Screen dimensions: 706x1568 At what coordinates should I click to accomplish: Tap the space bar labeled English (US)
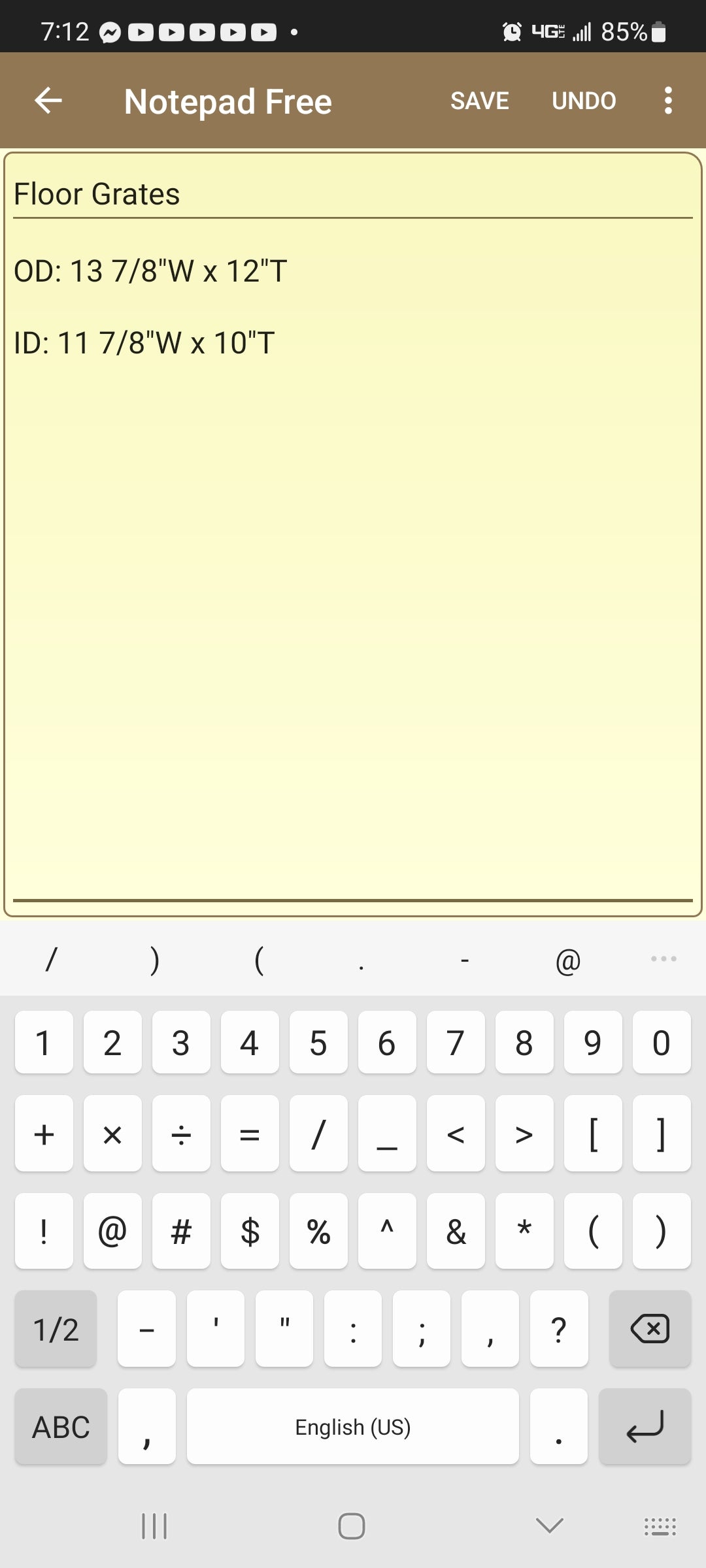(x=353, y=1426)
